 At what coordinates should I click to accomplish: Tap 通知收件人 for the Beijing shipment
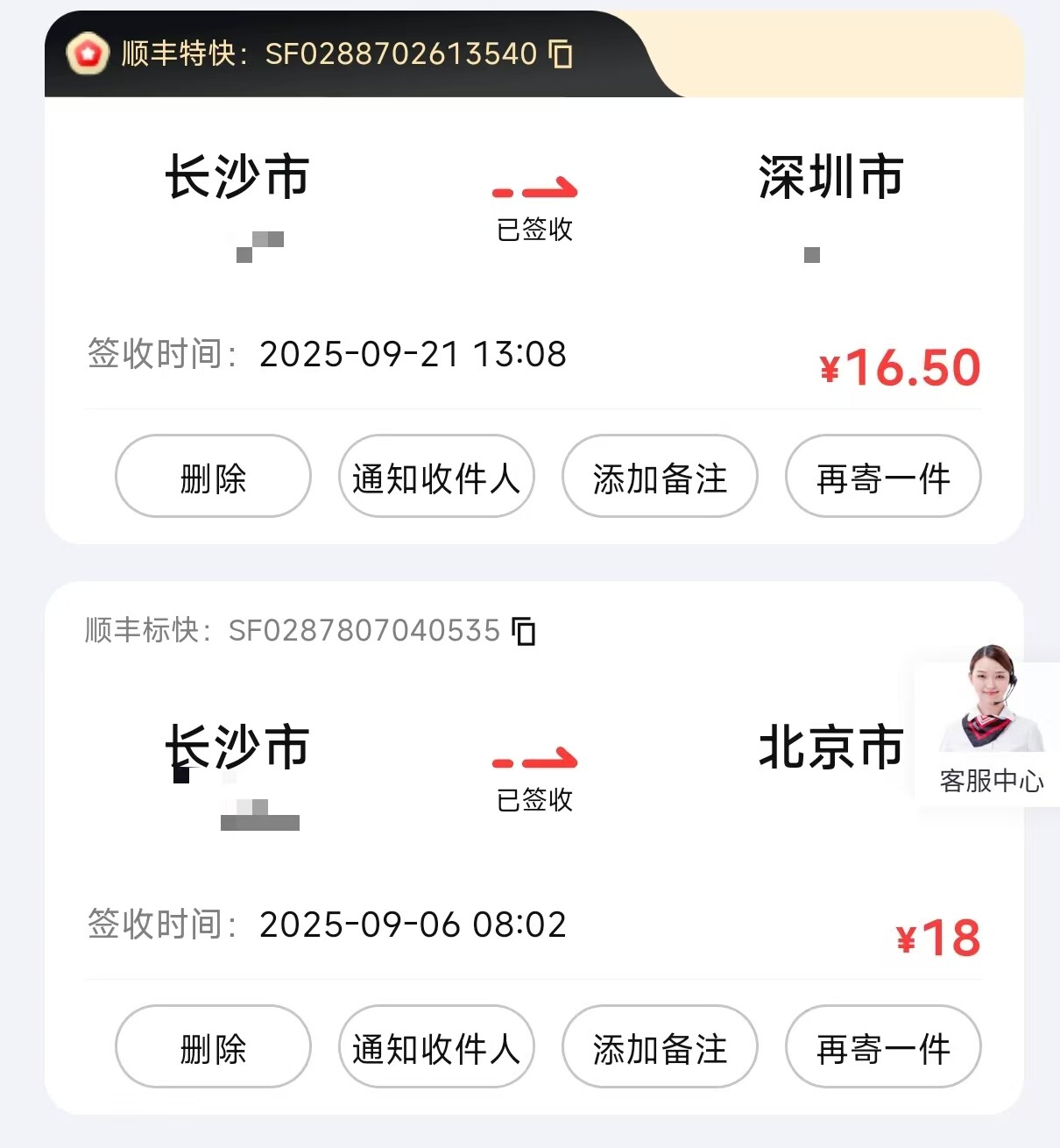tap(436, 1047)
